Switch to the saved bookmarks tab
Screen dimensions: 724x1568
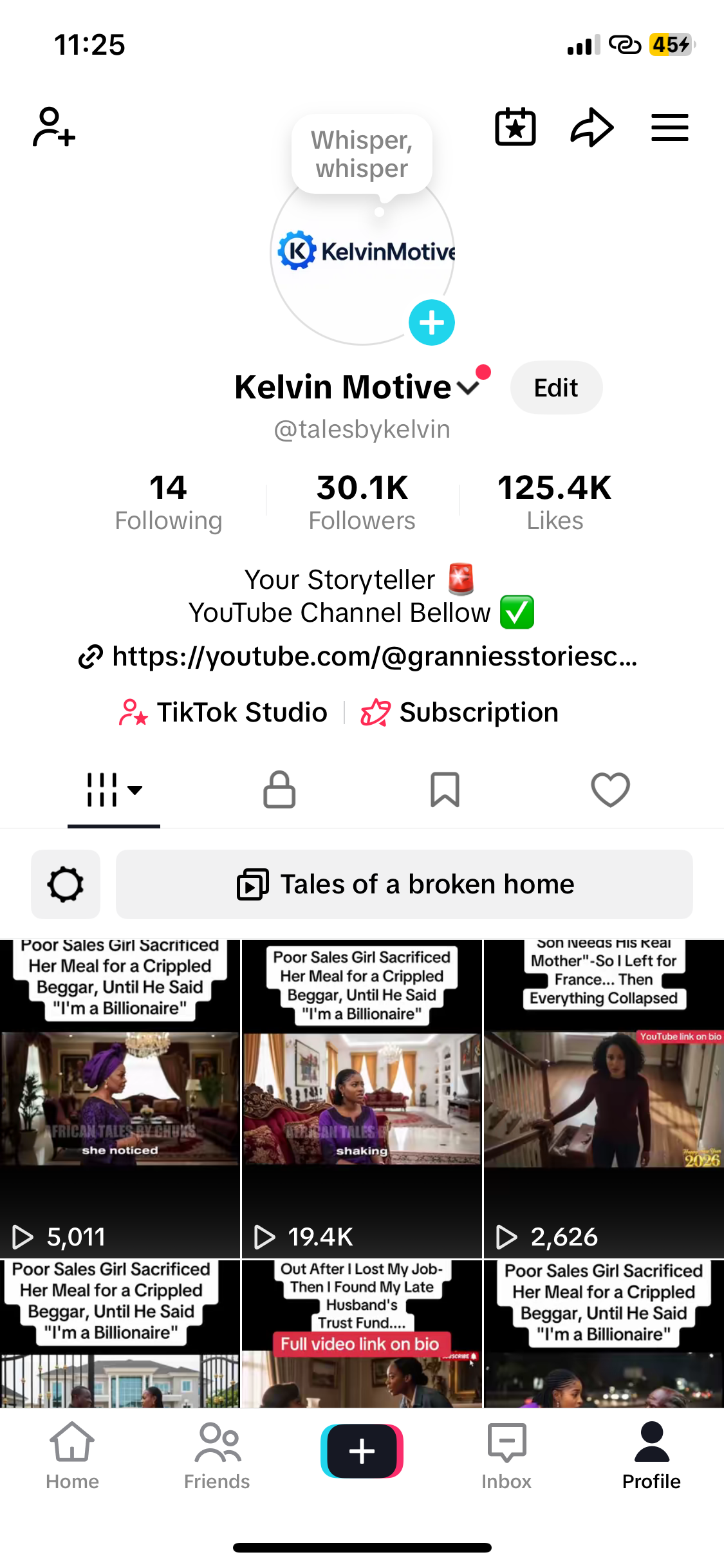tap(445, 790)
